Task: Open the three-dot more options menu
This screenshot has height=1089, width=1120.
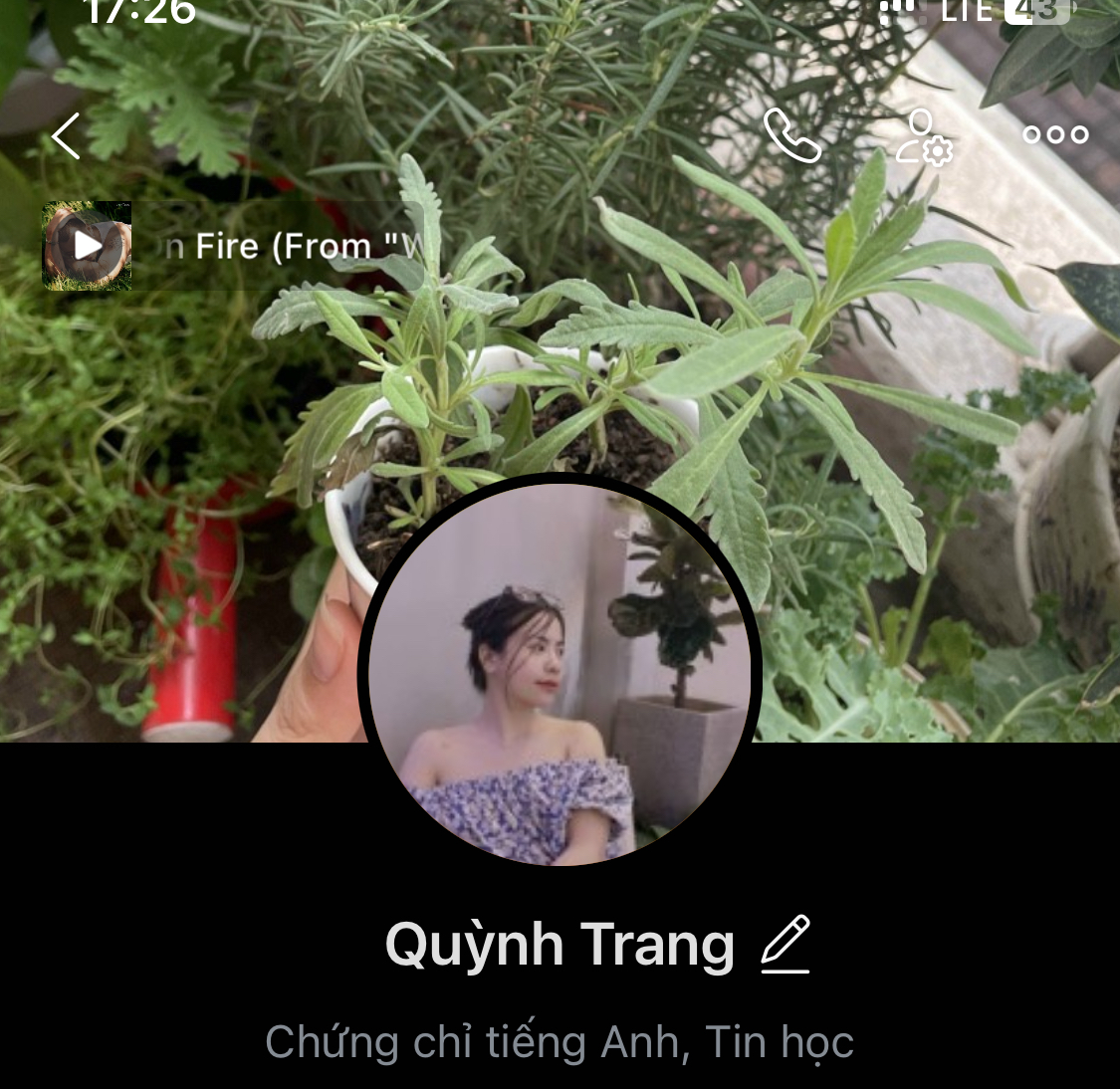Action: click(x=1055, y=135)
